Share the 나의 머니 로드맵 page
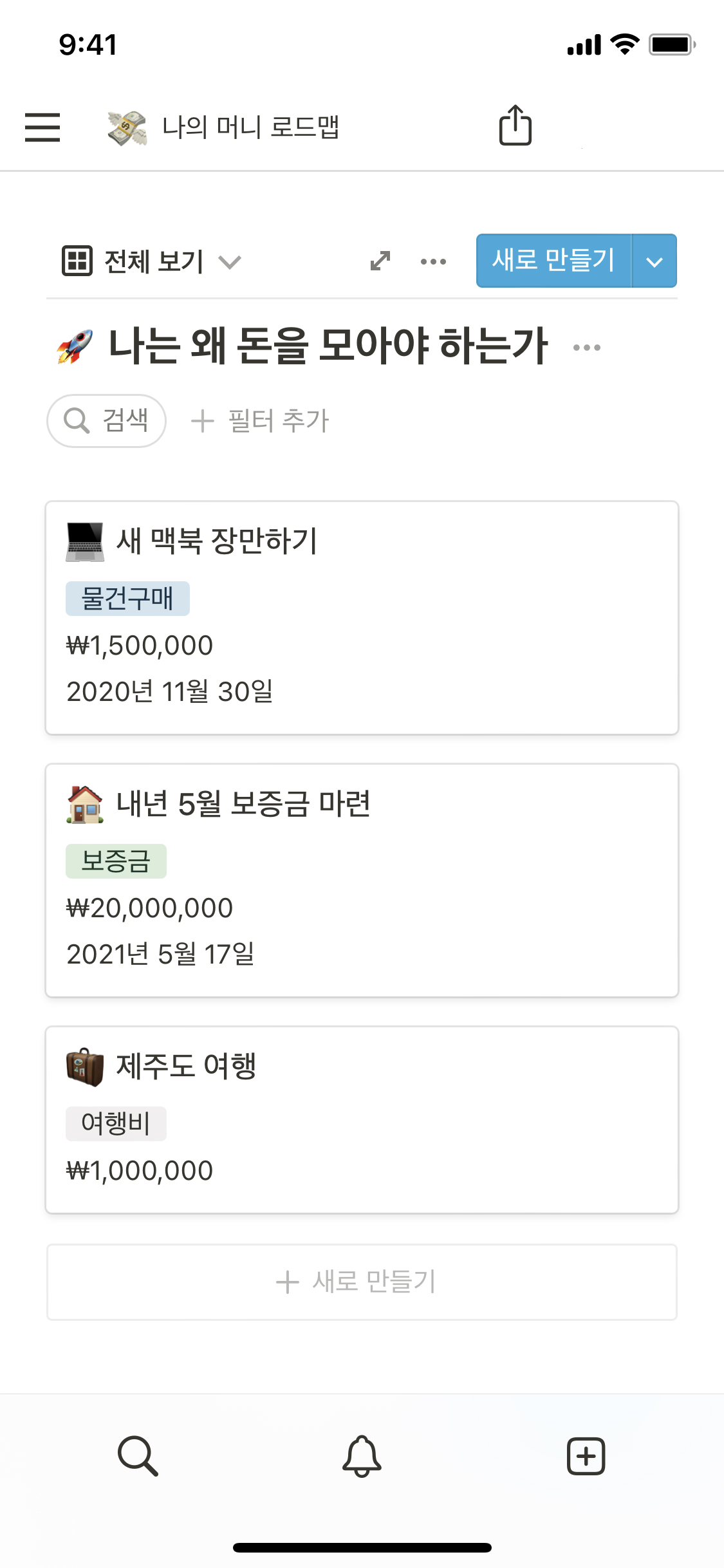Image resolution: width=724 pixels, height=1568 pixels. pos(515,126)
